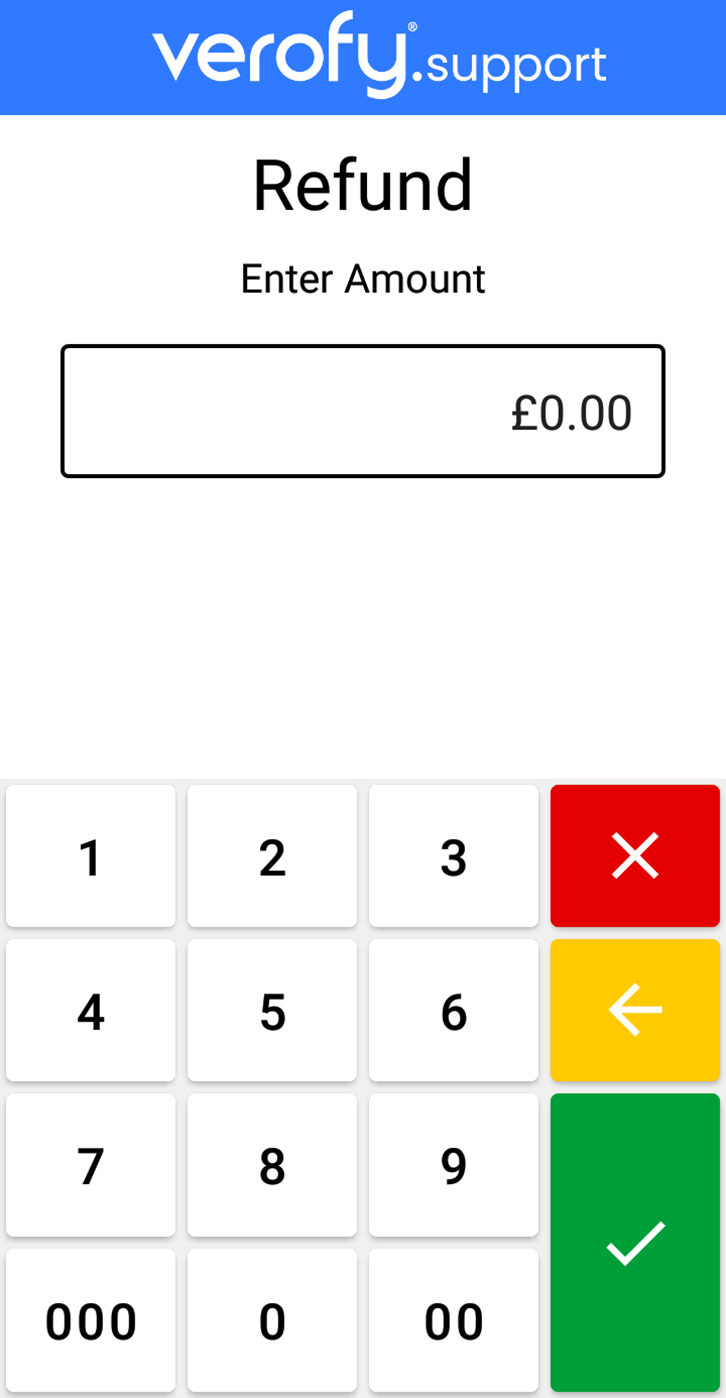
Task: Cancel the refund with the red X
Action: pyautogui.click(x=635, y=857)
